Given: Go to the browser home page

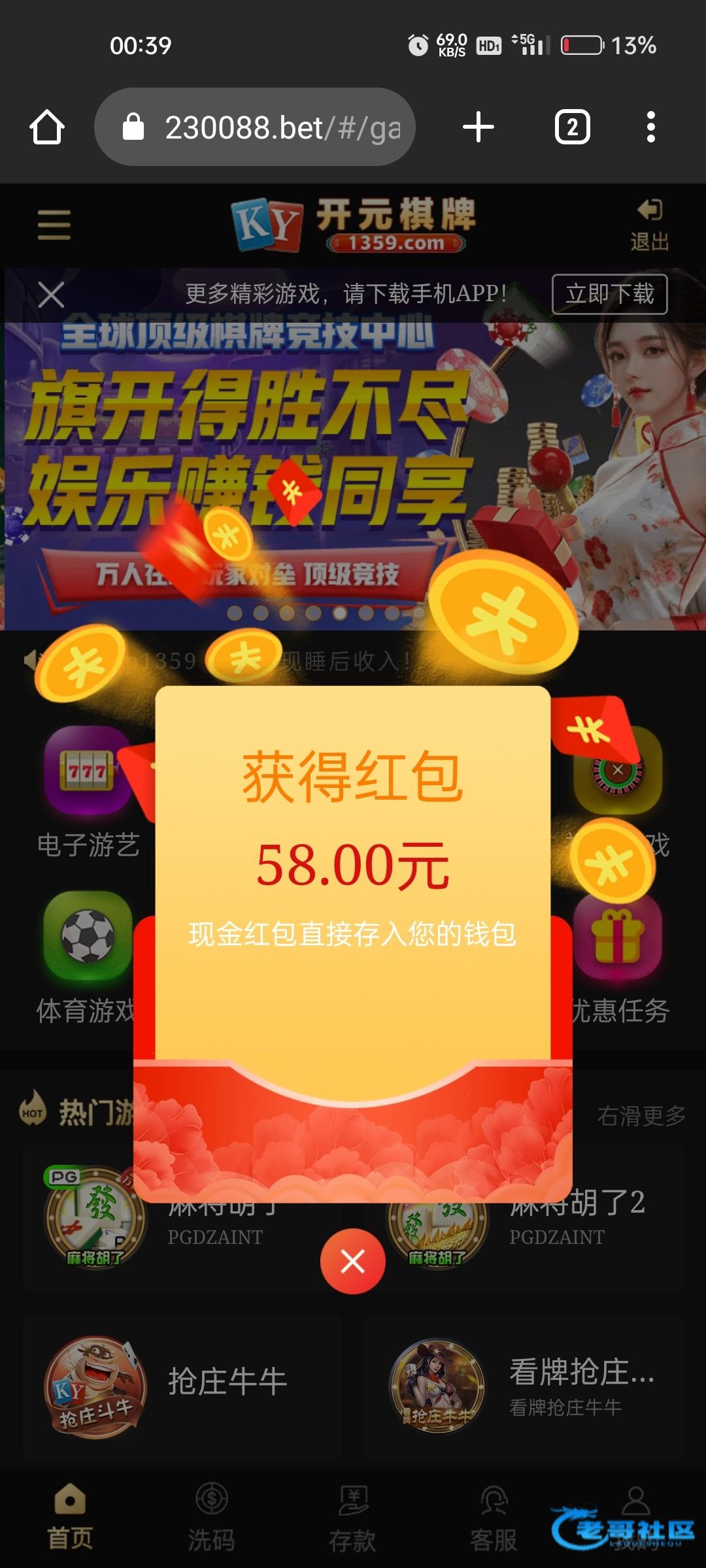Looking at the screenshot, I should pos(47,127).
